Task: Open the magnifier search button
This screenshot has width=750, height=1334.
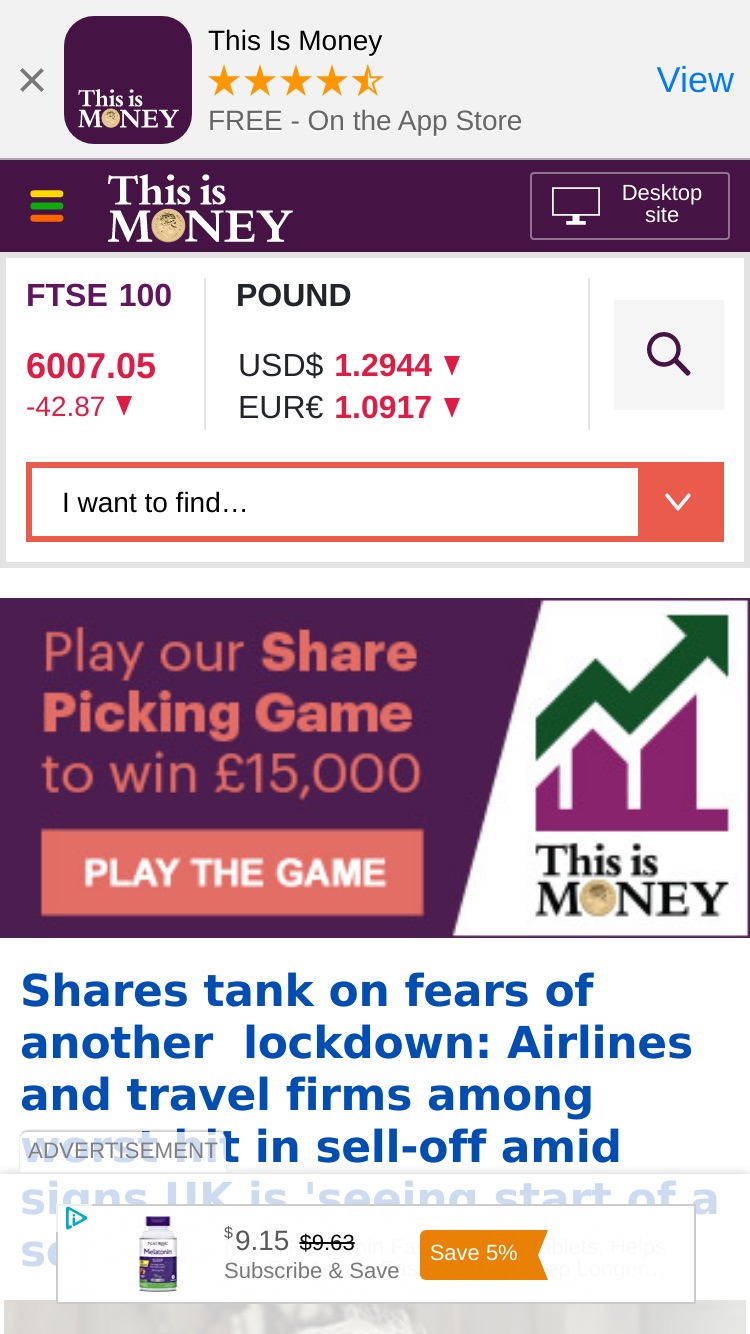Action: coord(669,355)
